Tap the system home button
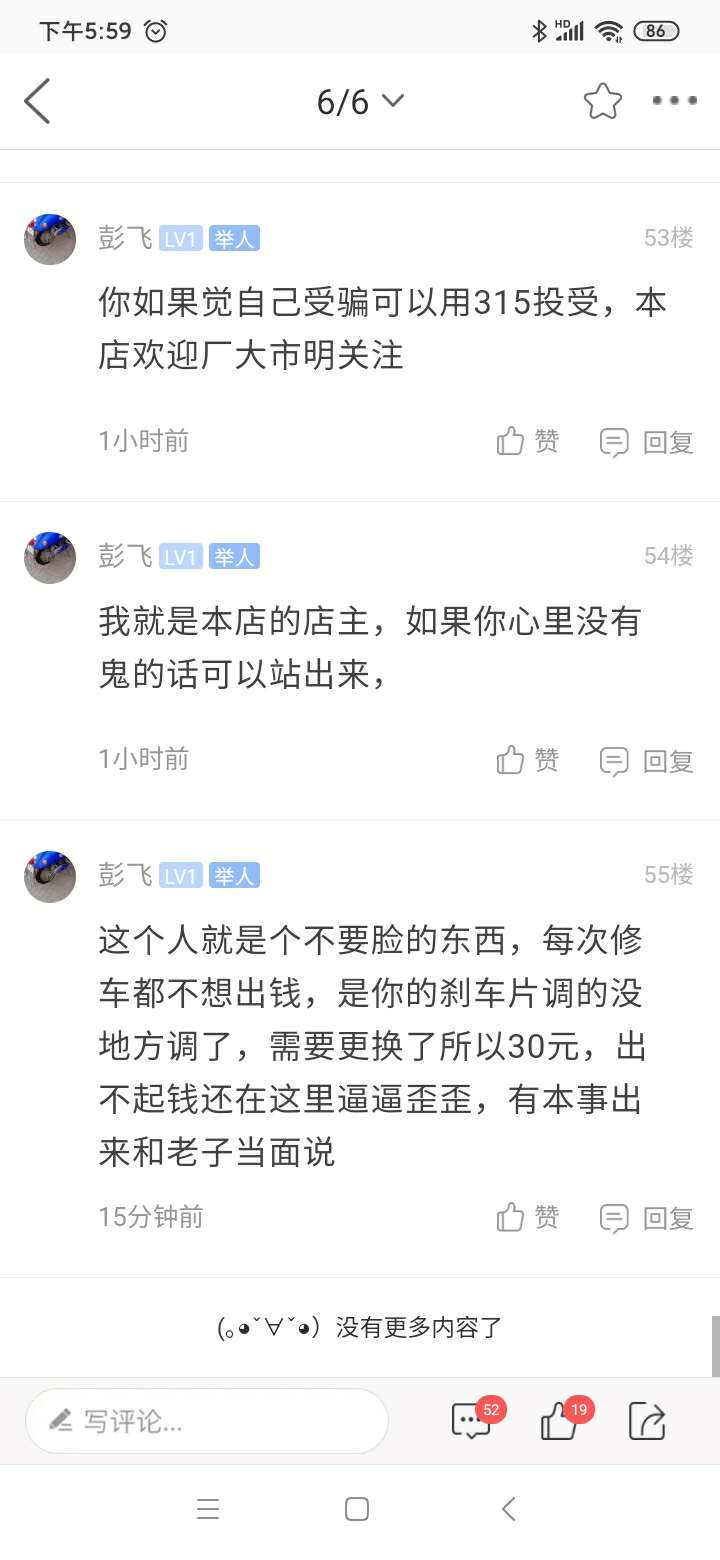 [x=357, y=1509]
